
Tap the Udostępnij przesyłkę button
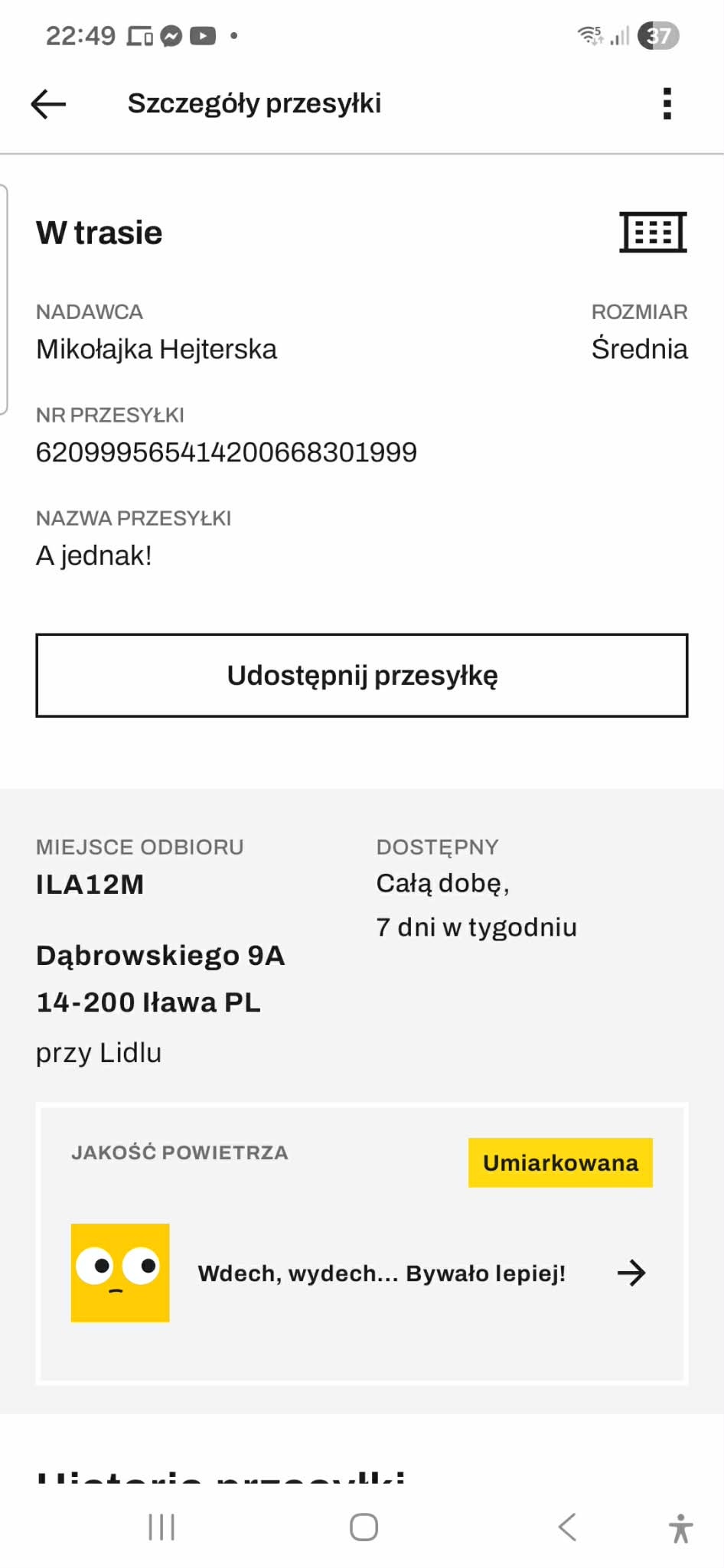click(x=362, y=675)
